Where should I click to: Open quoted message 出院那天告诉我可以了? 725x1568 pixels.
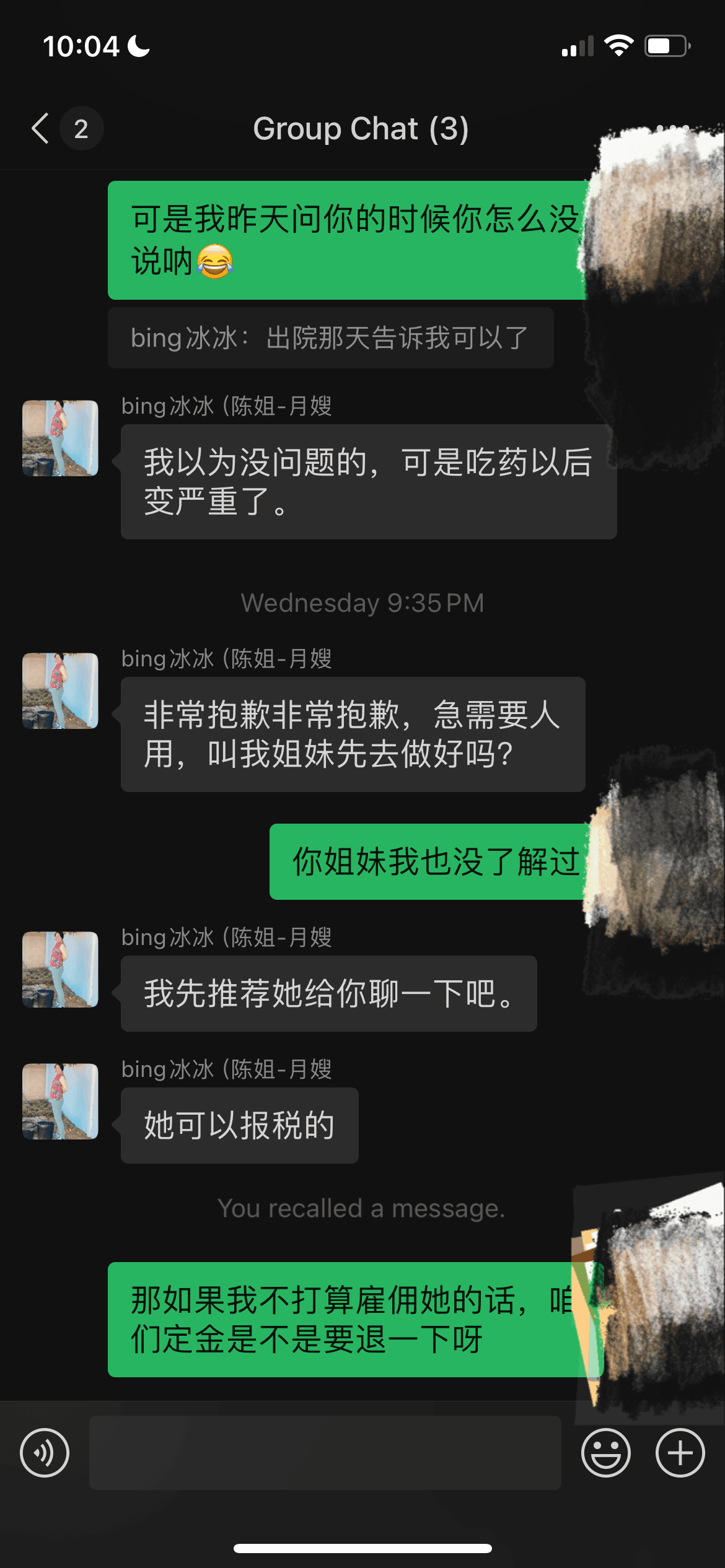[330, 338]
